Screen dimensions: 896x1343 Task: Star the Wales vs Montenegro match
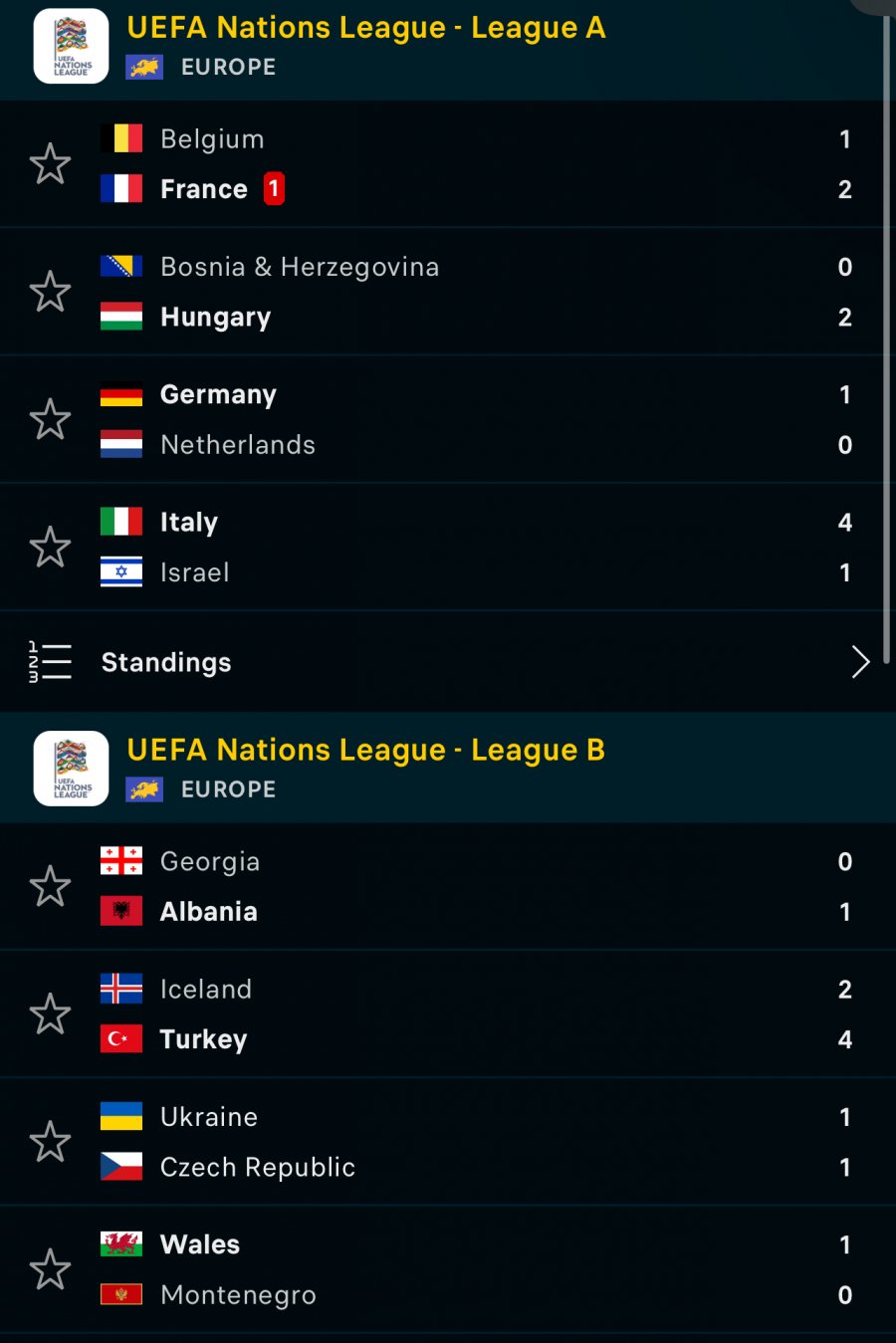(50, 1269)
